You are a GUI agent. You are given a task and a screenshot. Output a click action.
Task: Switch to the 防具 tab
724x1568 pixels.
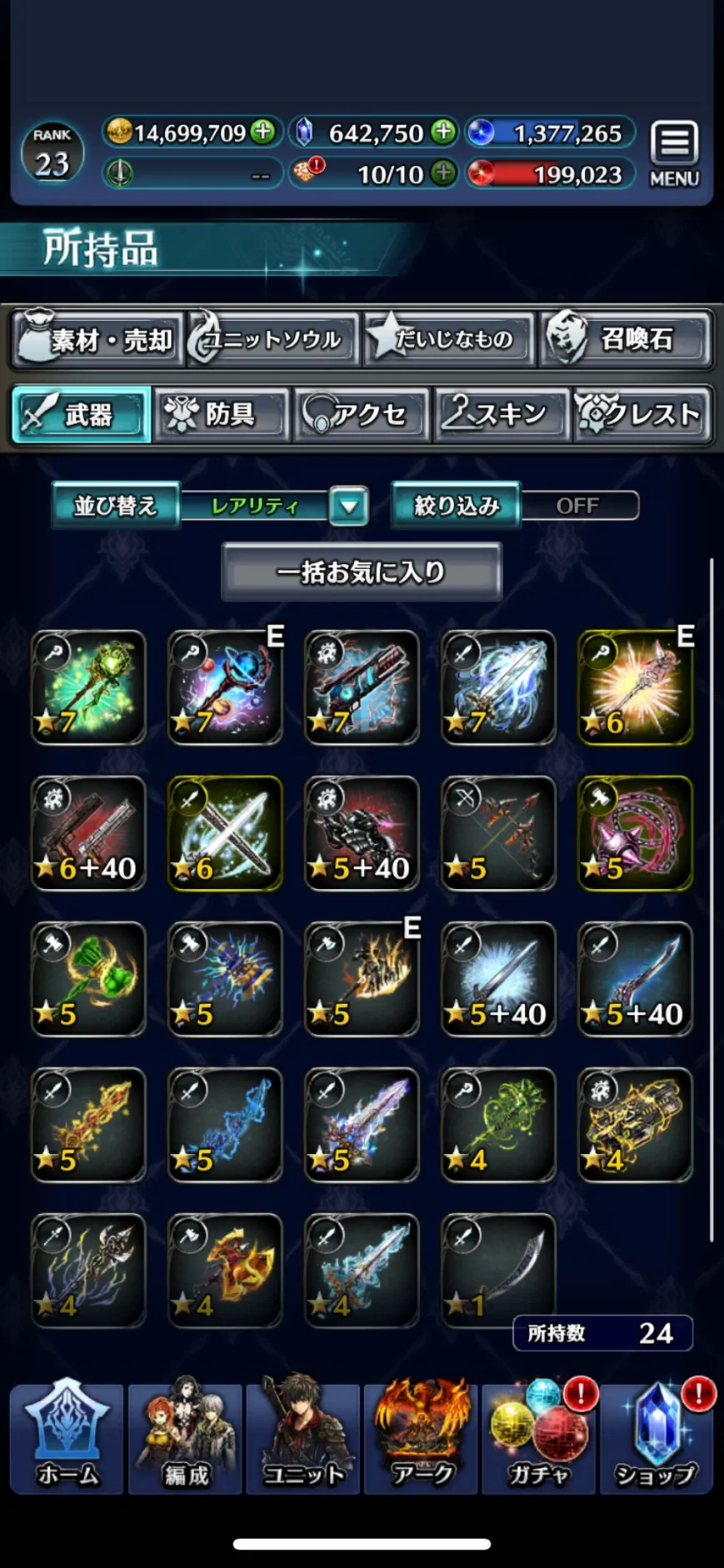[222, 414]
